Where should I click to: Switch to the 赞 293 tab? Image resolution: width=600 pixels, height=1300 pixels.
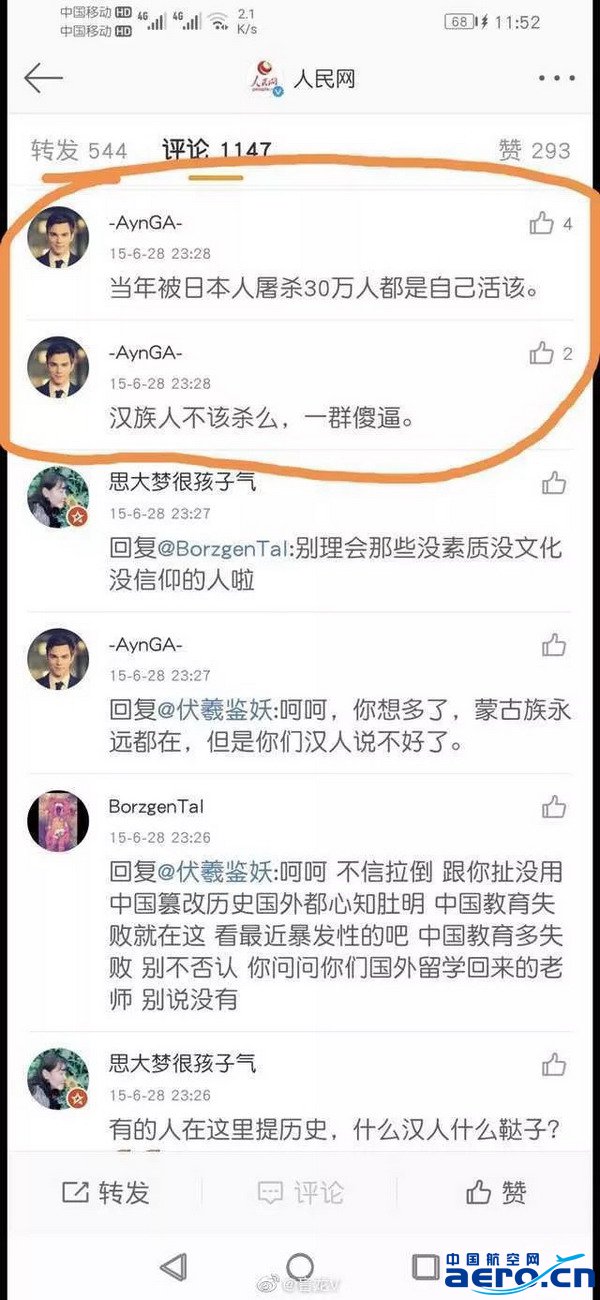pos(534,151)
